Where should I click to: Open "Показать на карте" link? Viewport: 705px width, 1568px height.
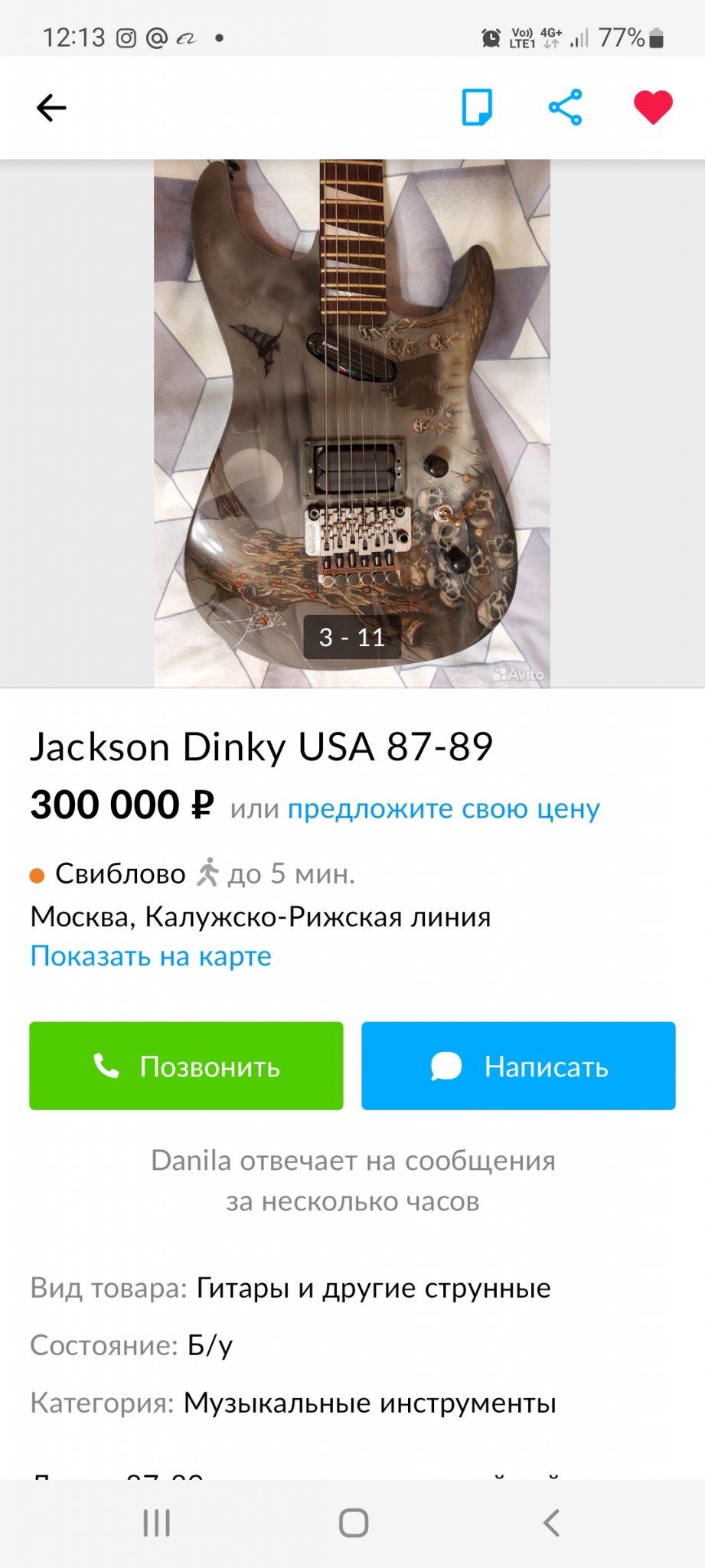point(151,956)
